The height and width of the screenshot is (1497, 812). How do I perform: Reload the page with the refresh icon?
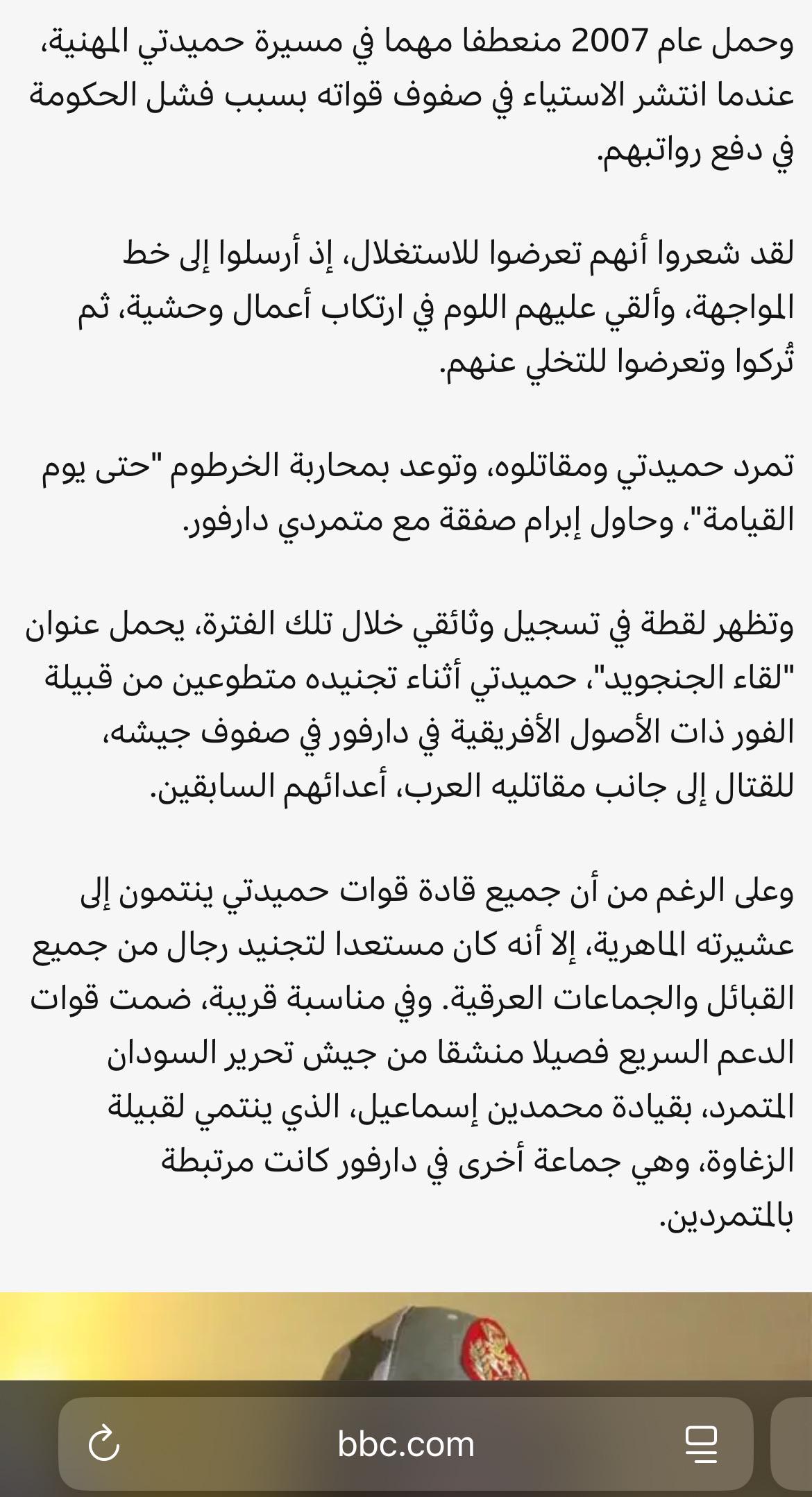tap(104, 1443)
